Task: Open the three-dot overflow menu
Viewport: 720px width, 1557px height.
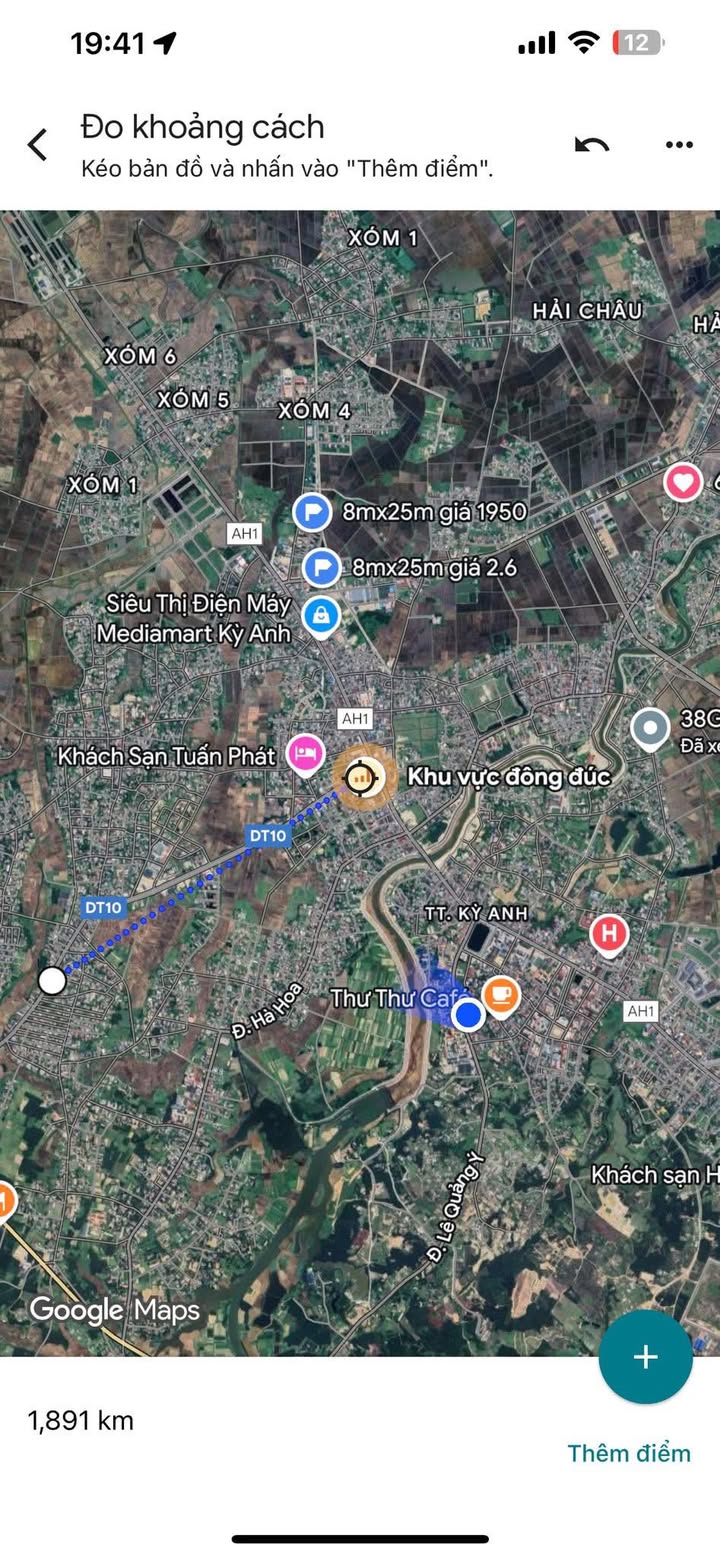Action: pos(679,145)
